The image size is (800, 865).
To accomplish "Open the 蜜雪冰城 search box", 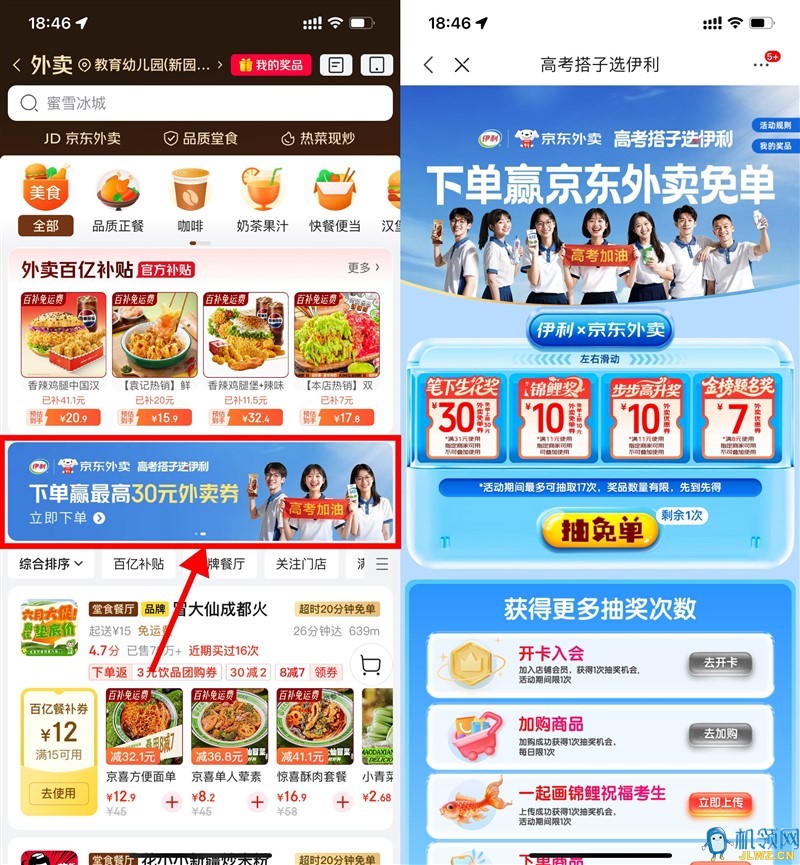I will pyautogui.click(x=200, y=103).
